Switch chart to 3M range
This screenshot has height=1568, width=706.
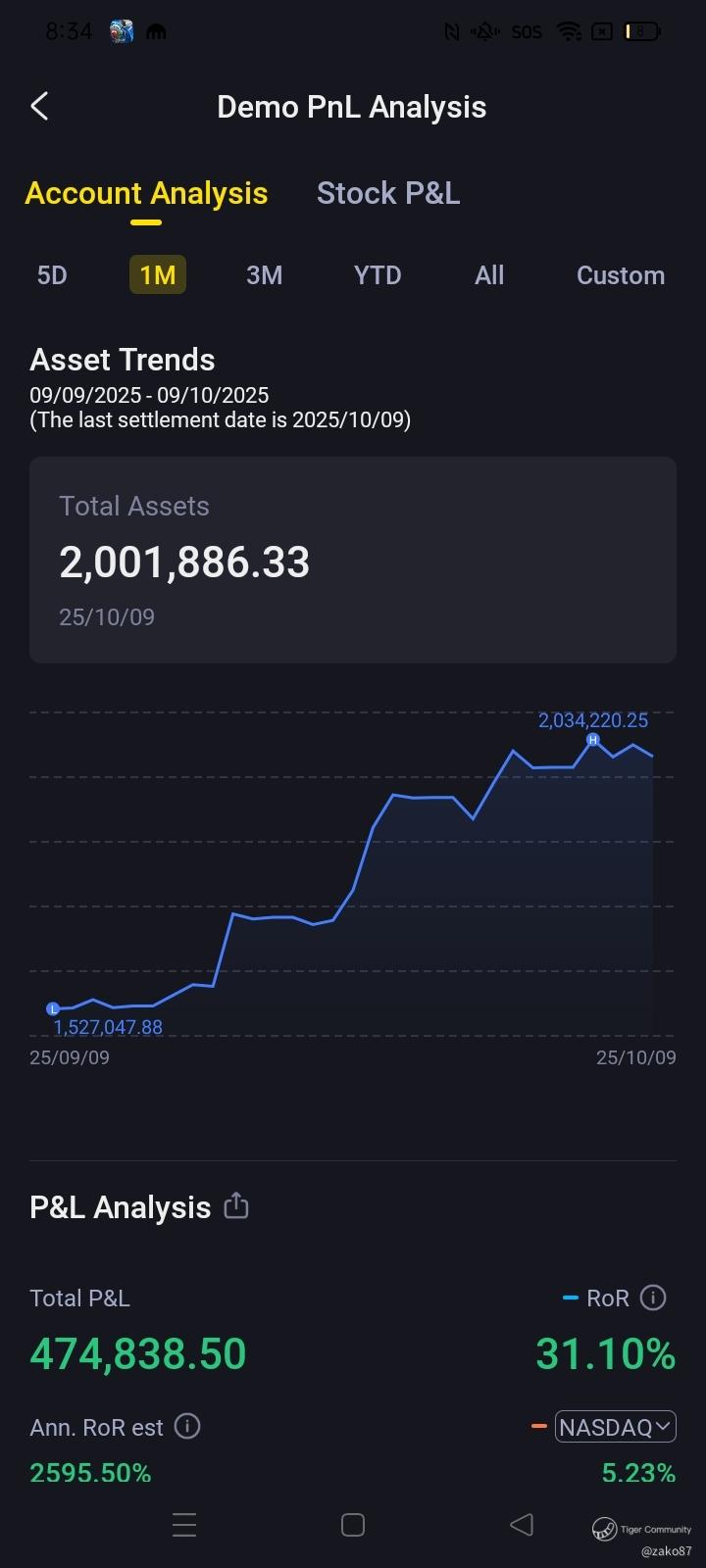(x=264, y=275)
